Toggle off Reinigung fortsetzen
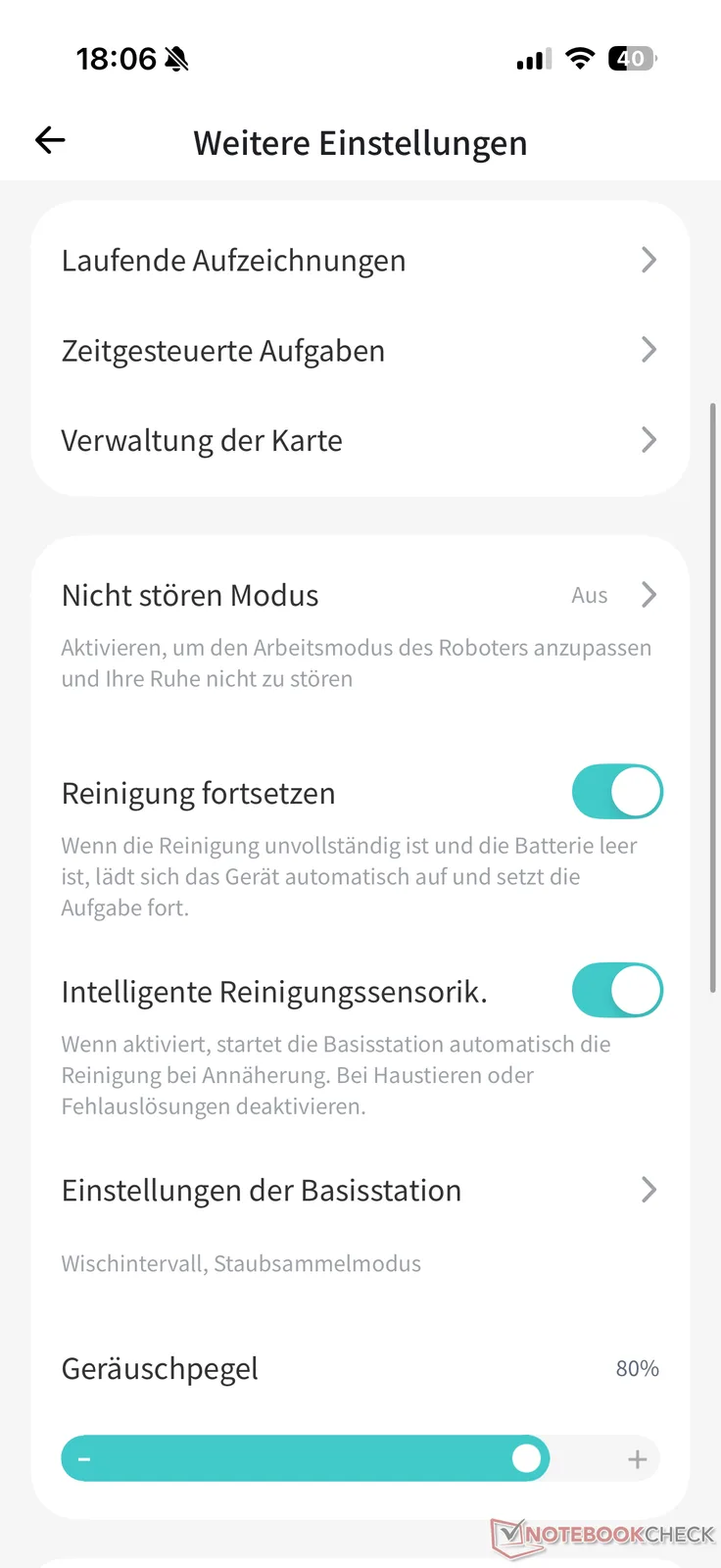This screenshot has width=721, height=1568. tap(617, 793)
